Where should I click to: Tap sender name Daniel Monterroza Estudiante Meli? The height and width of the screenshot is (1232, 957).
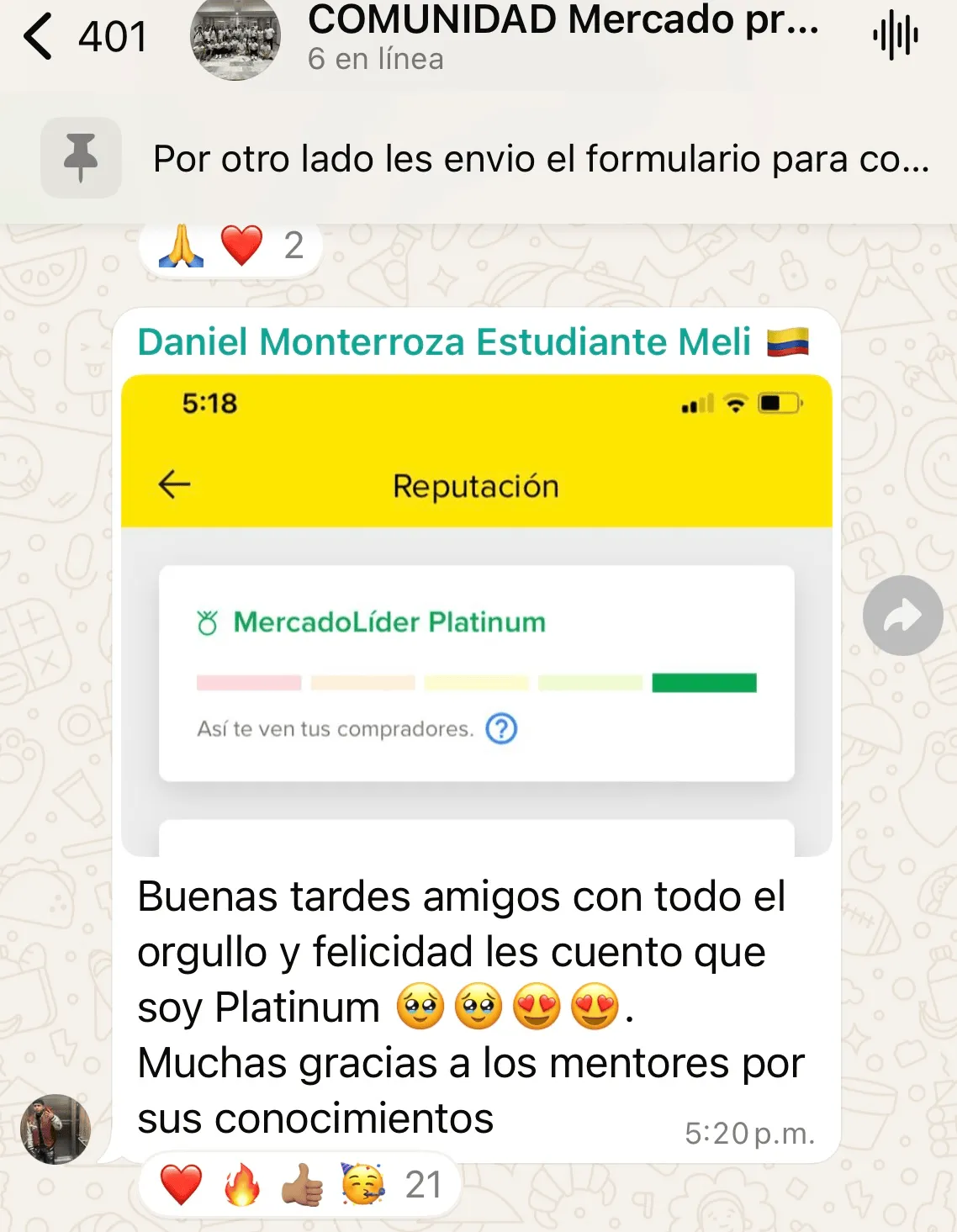click(x=444, y=342)
